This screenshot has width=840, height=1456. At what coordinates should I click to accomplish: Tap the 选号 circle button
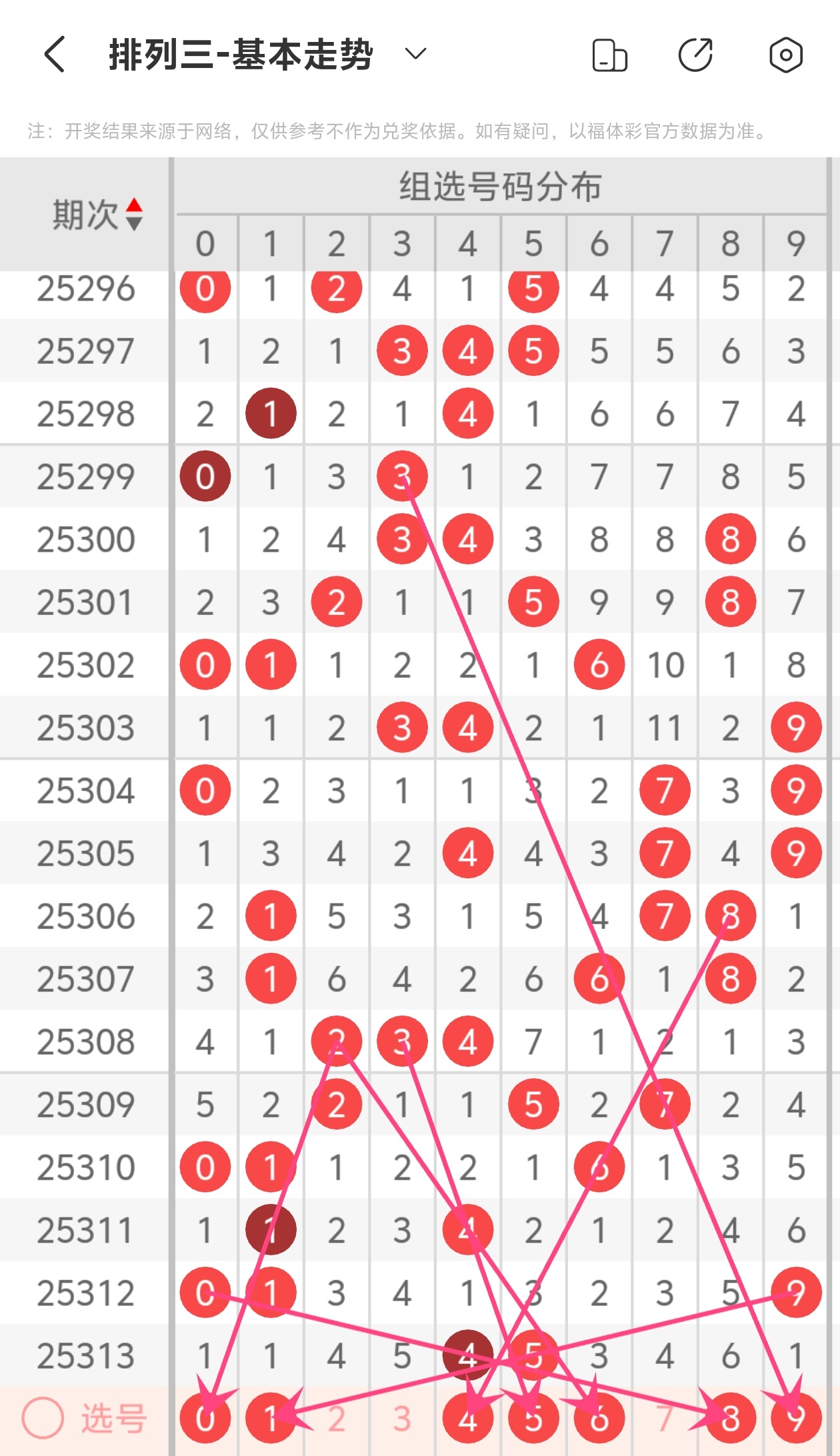coord(43,1418)
